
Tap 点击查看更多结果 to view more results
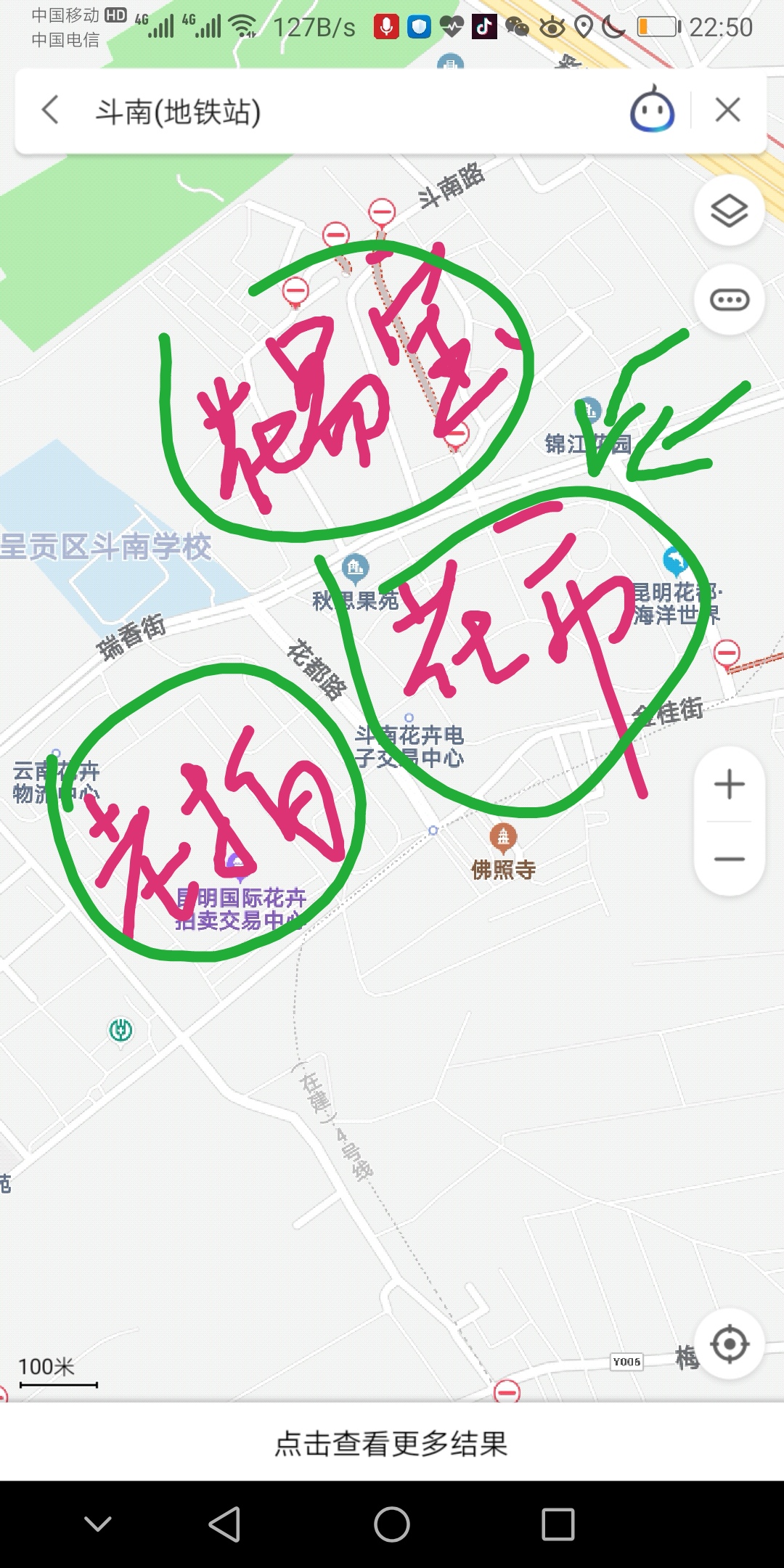tap(392, 1443)
